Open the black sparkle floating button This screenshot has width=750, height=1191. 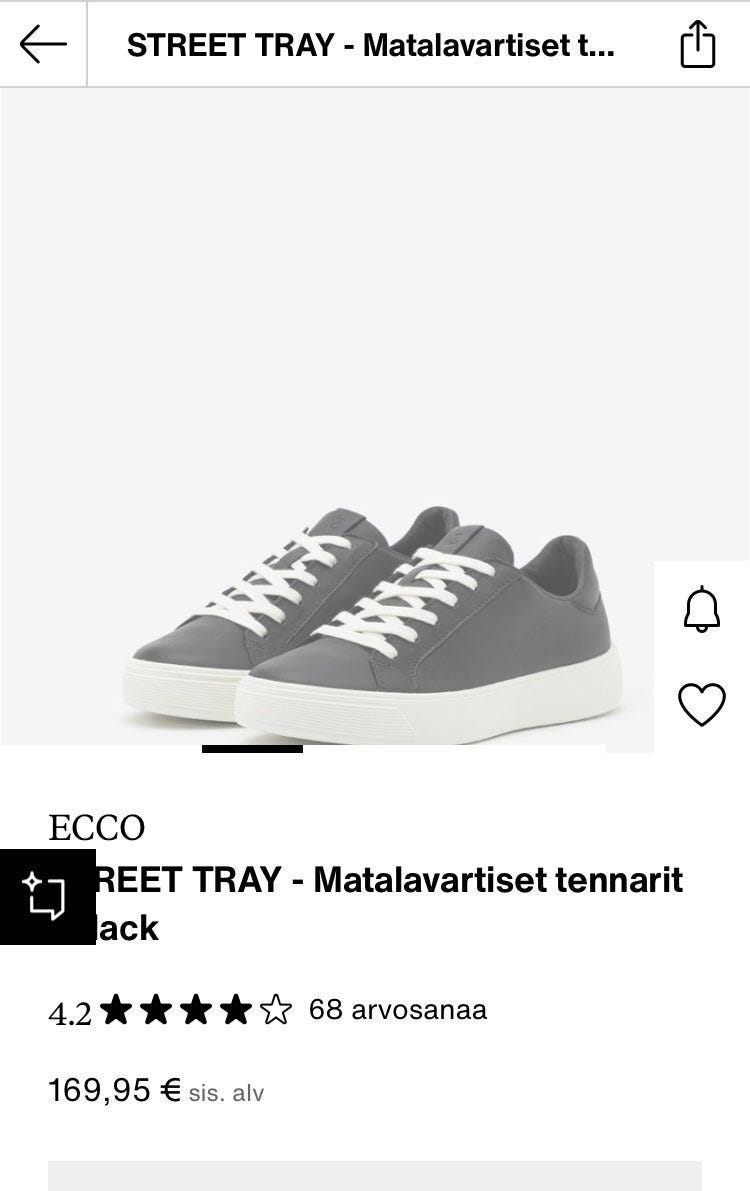[x=46, y=896]
